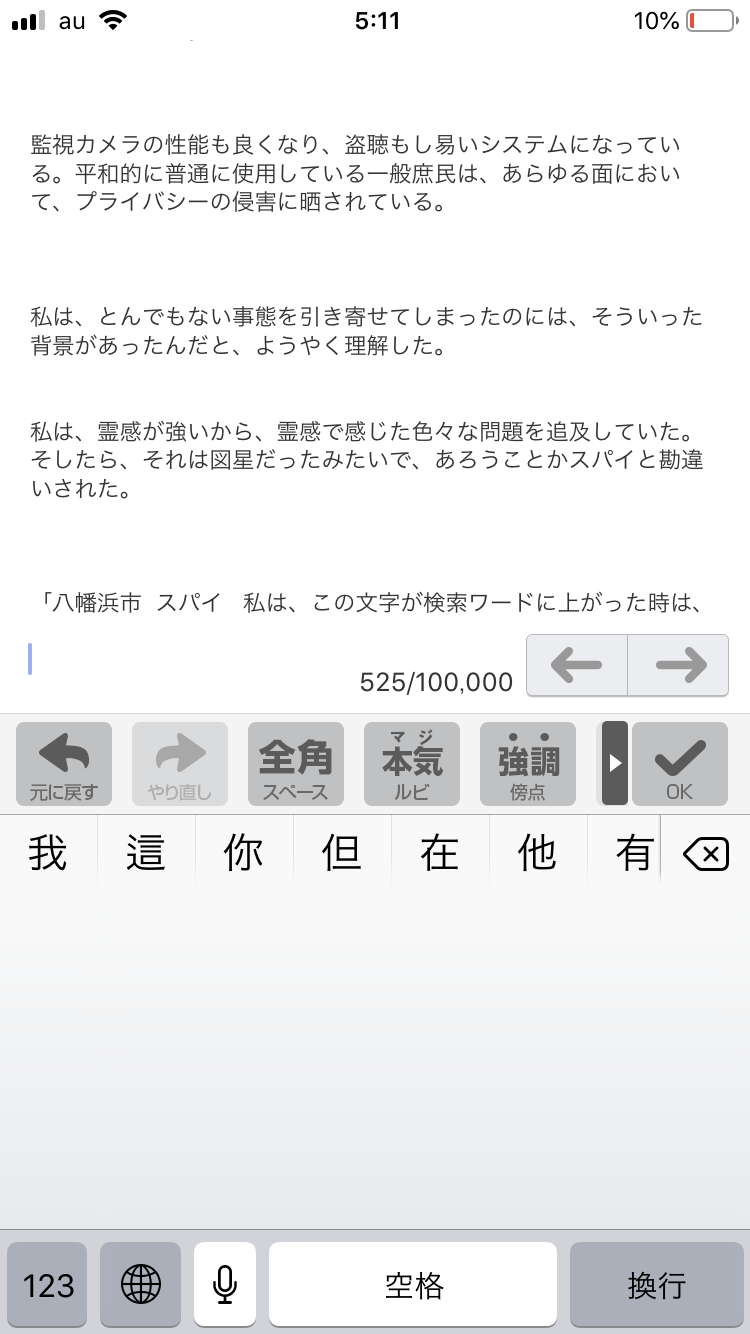Move the cursor left with the arrow

[576, 665]
